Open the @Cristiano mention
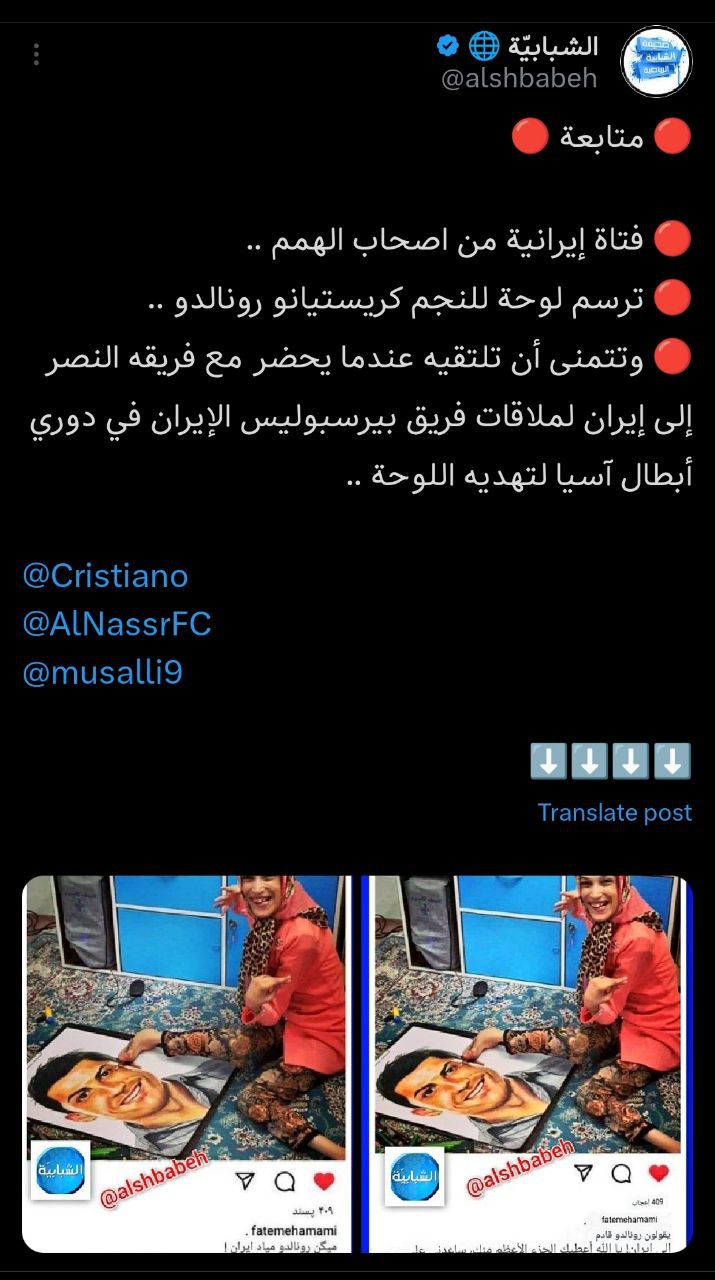The image size is (715, 1280). pos(104,576)
